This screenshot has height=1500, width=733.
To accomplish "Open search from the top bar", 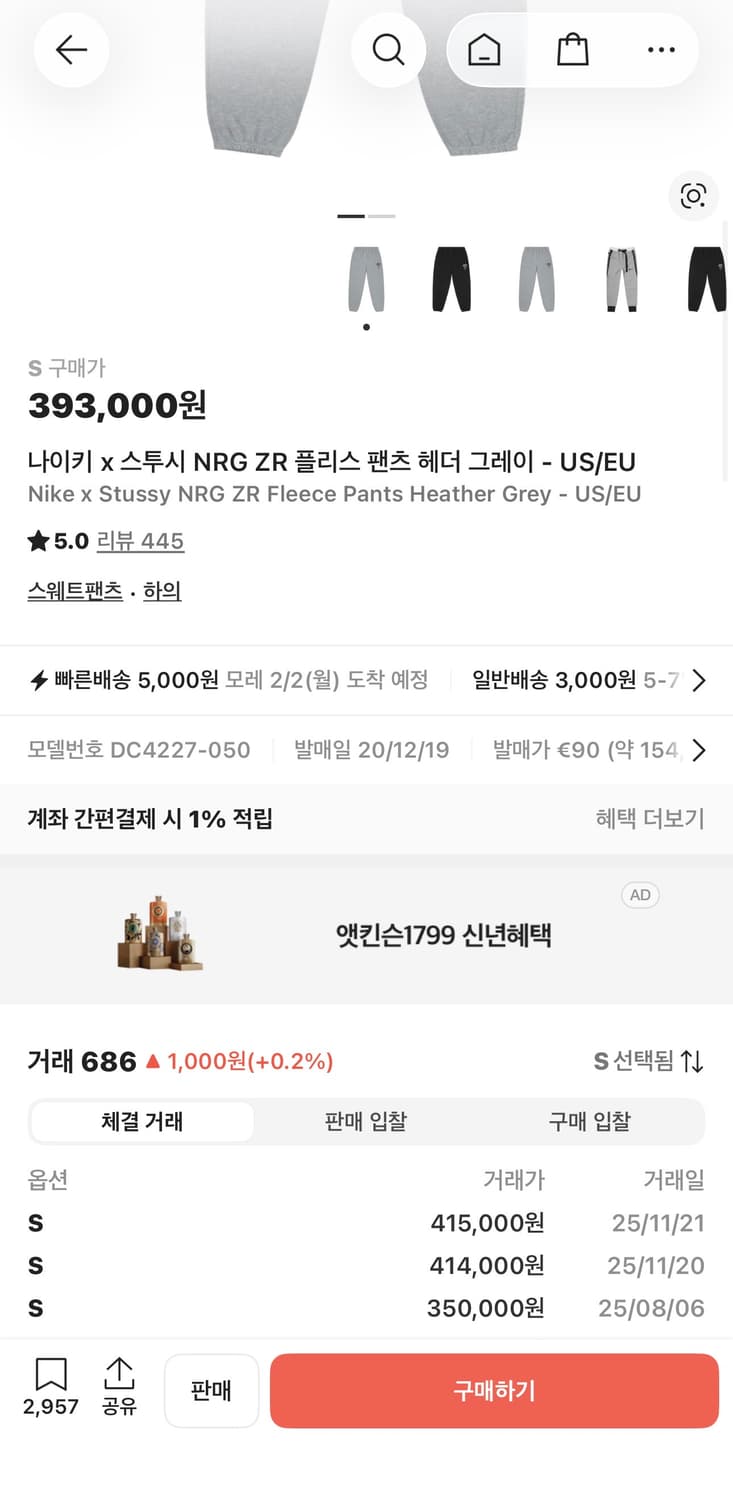I will [389, 50].
